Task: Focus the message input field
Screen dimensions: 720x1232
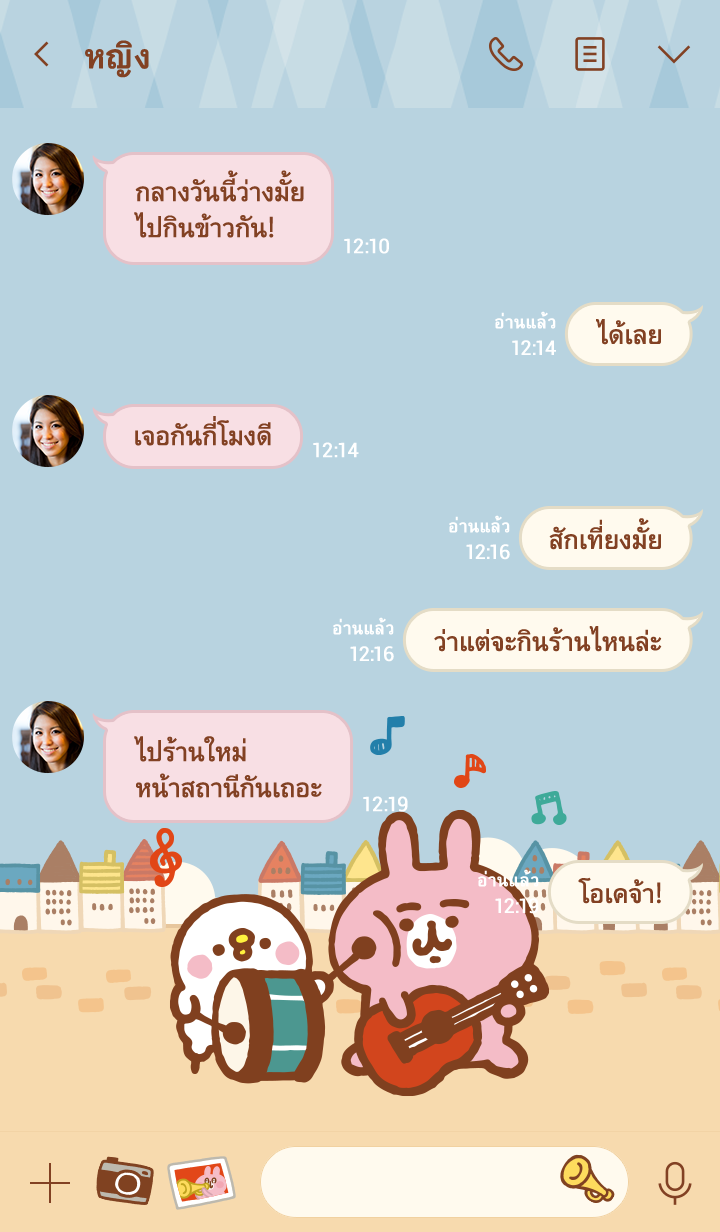Action: point(405,1182)
